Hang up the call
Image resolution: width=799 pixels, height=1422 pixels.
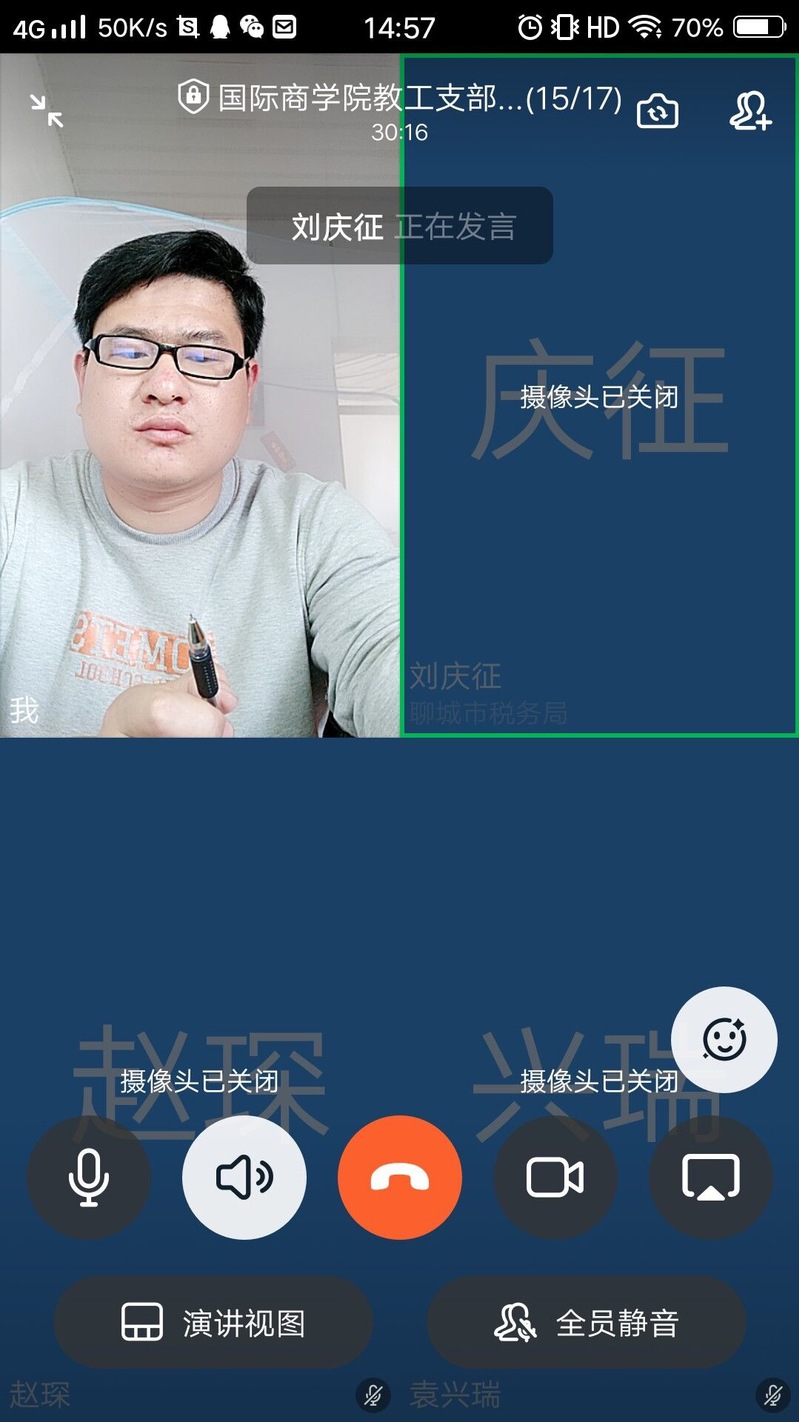pos(400,1177)
